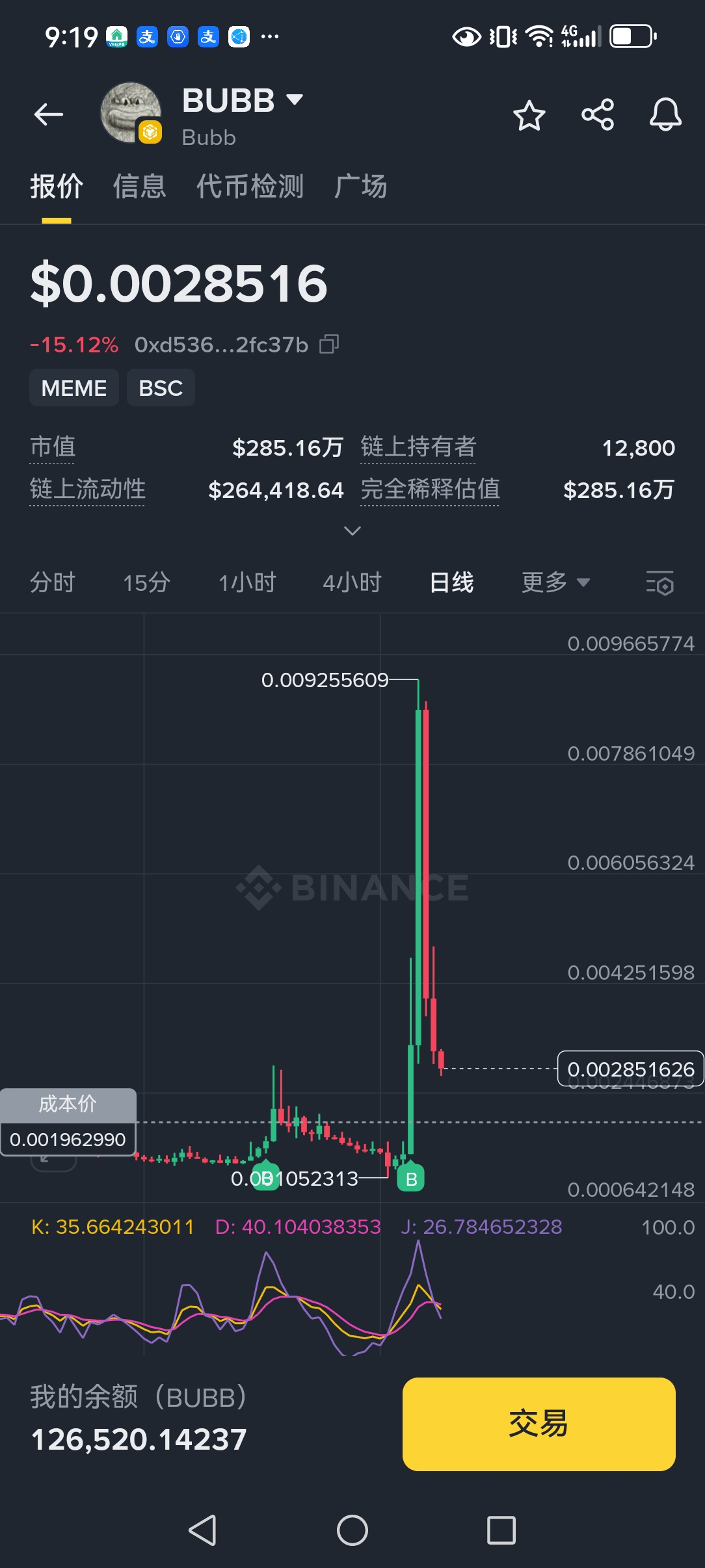The image size is (705, 1568).
Task: Open the 广场 tab
Action: point(361,187)
